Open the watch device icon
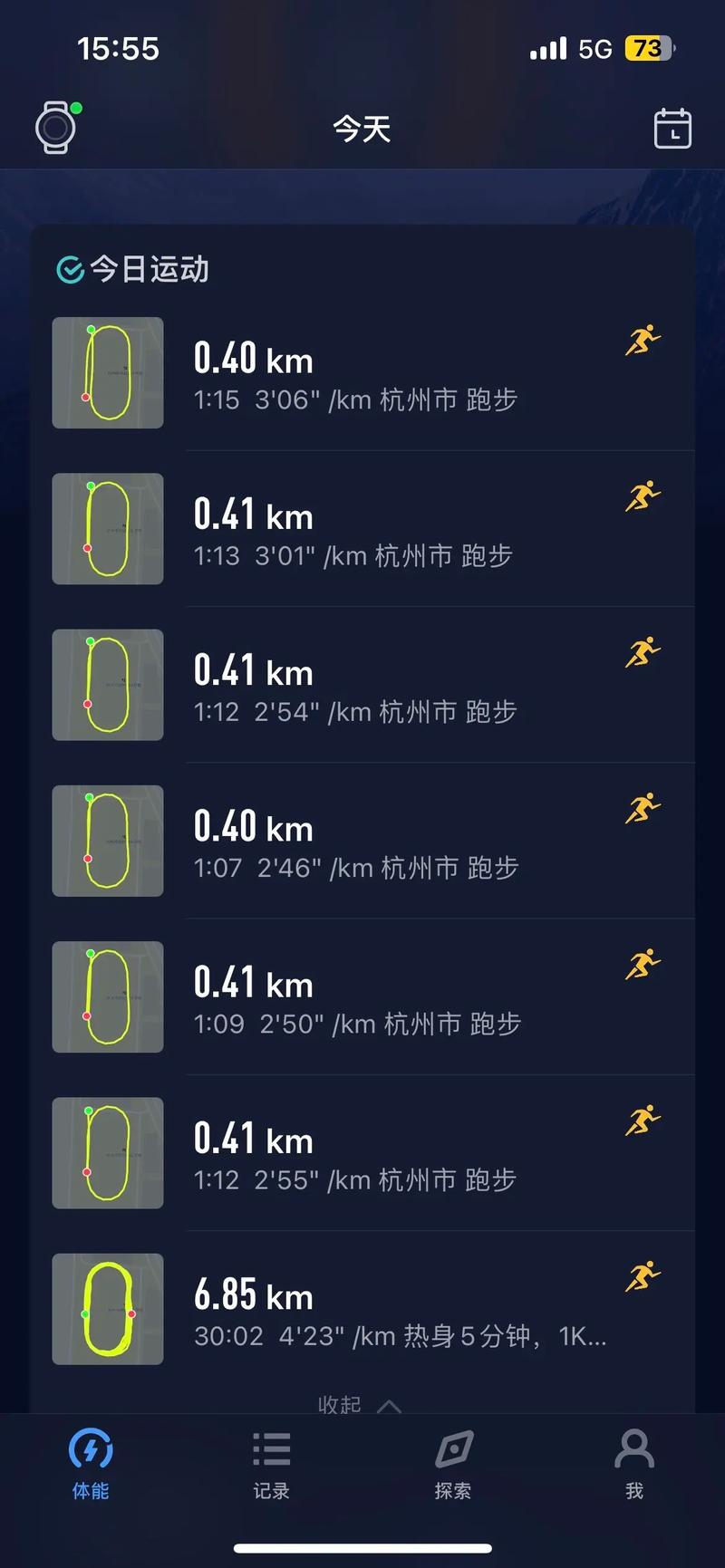This screenshot has width=725, height=1568. pos(57,127)
